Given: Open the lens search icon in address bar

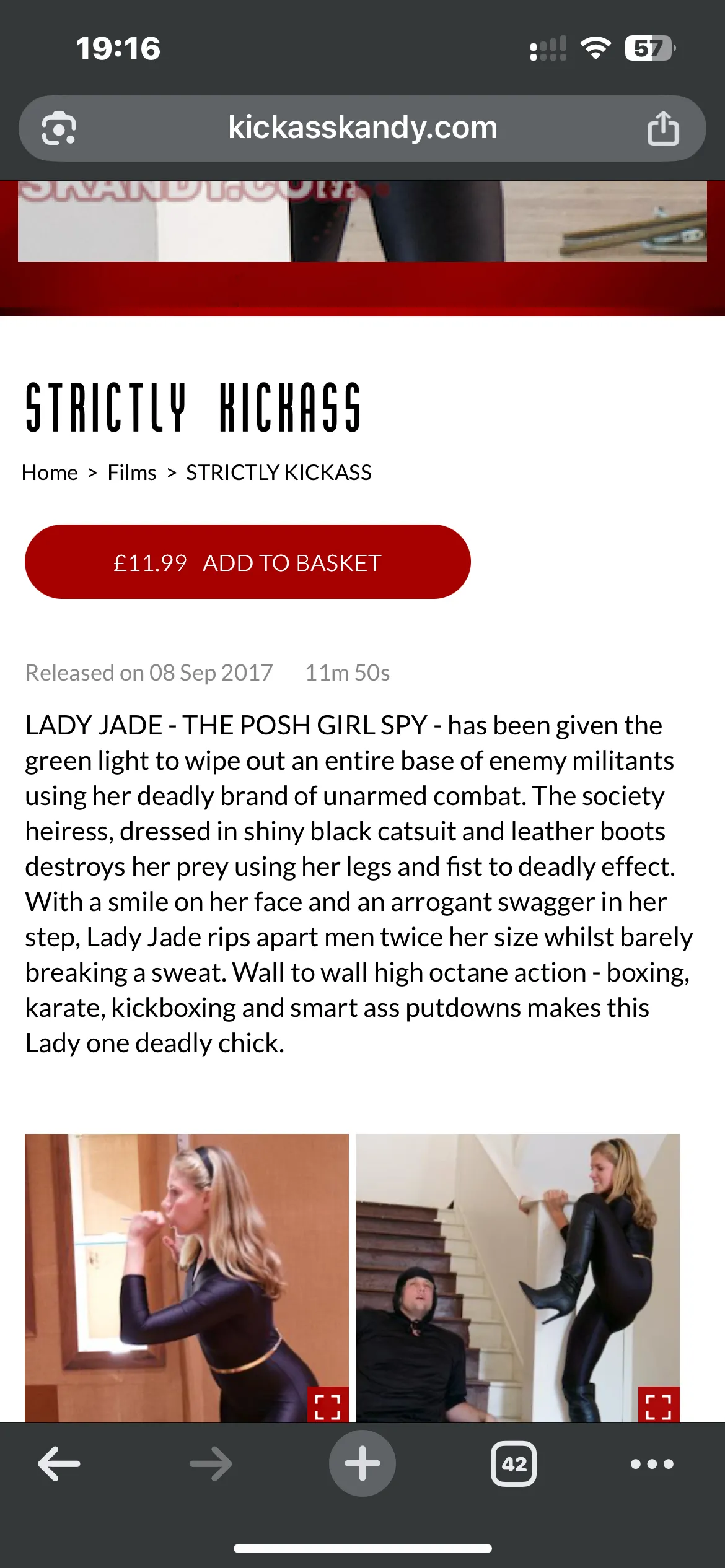Looking at the screenshot, I should (59, 129).
